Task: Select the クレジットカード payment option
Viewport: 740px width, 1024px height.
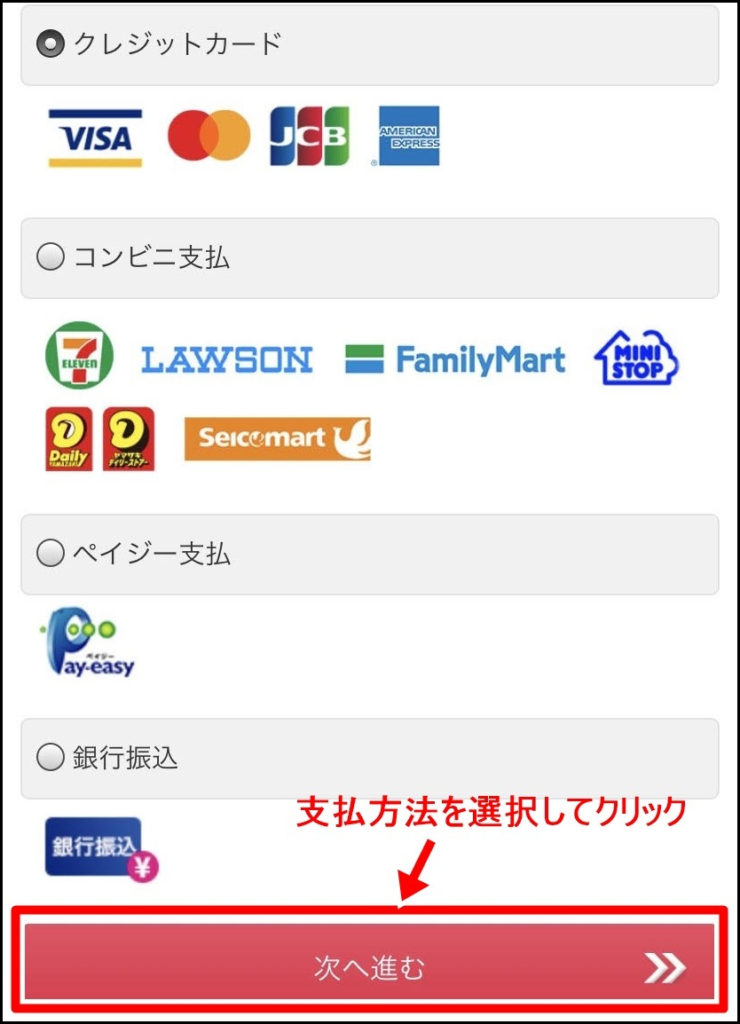Action: point(50,45)
